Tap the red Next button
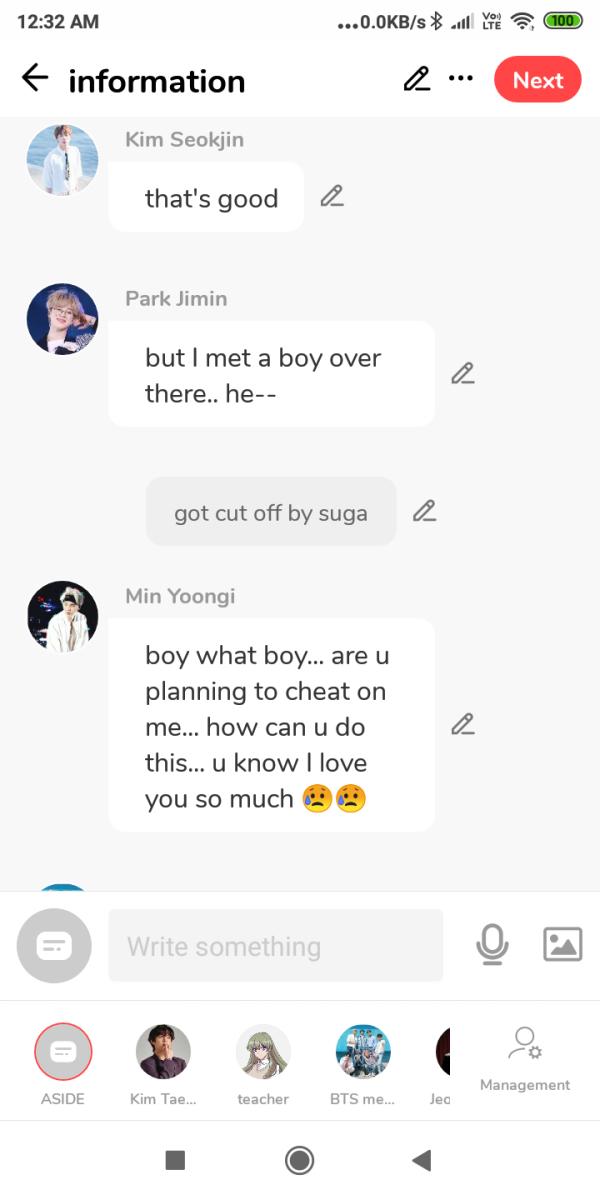The width and height of the screenshot is (600, 1200). pyautogui.click(x=538, y=80)
